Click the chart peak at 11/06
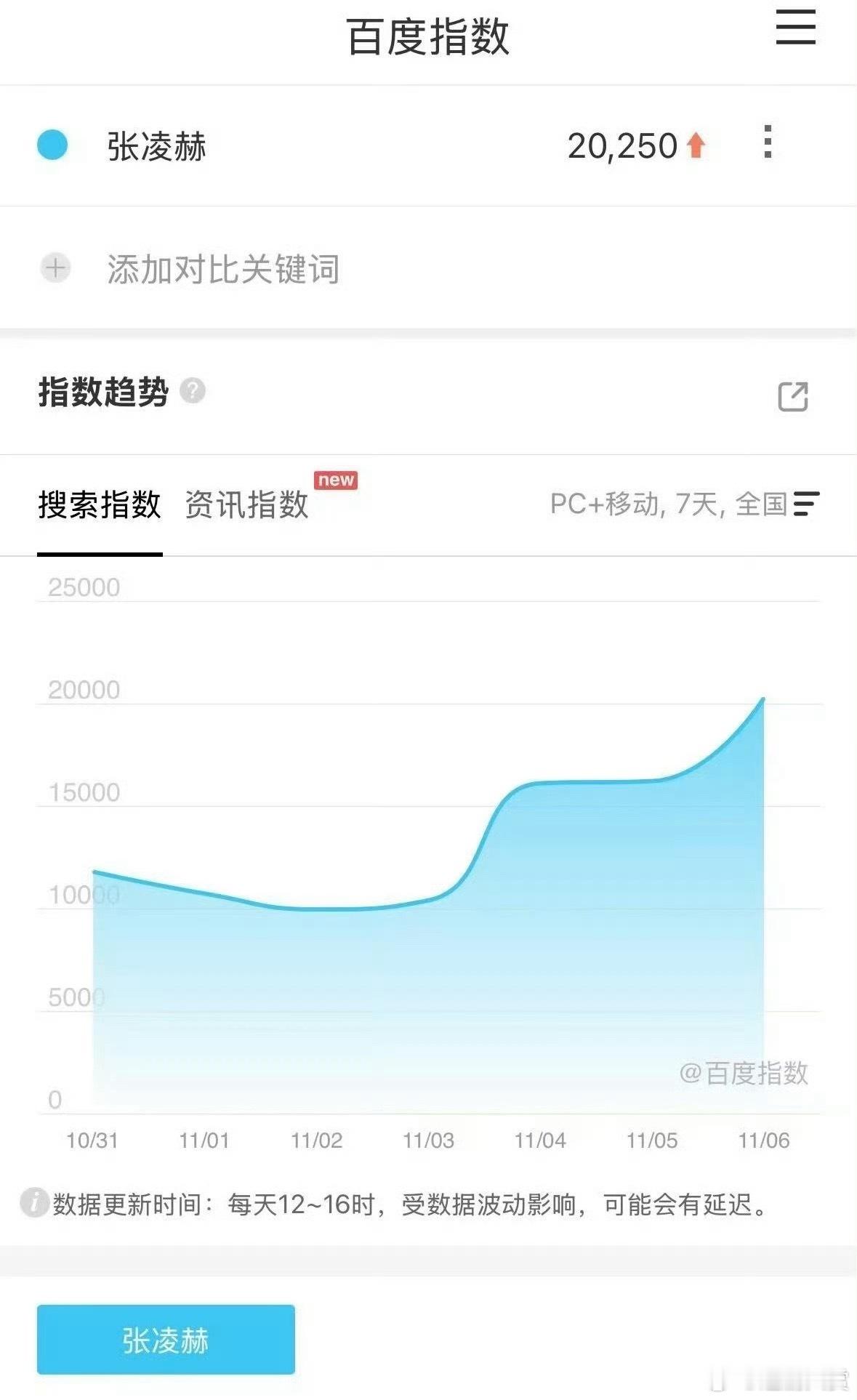 [x=763, y=700]
